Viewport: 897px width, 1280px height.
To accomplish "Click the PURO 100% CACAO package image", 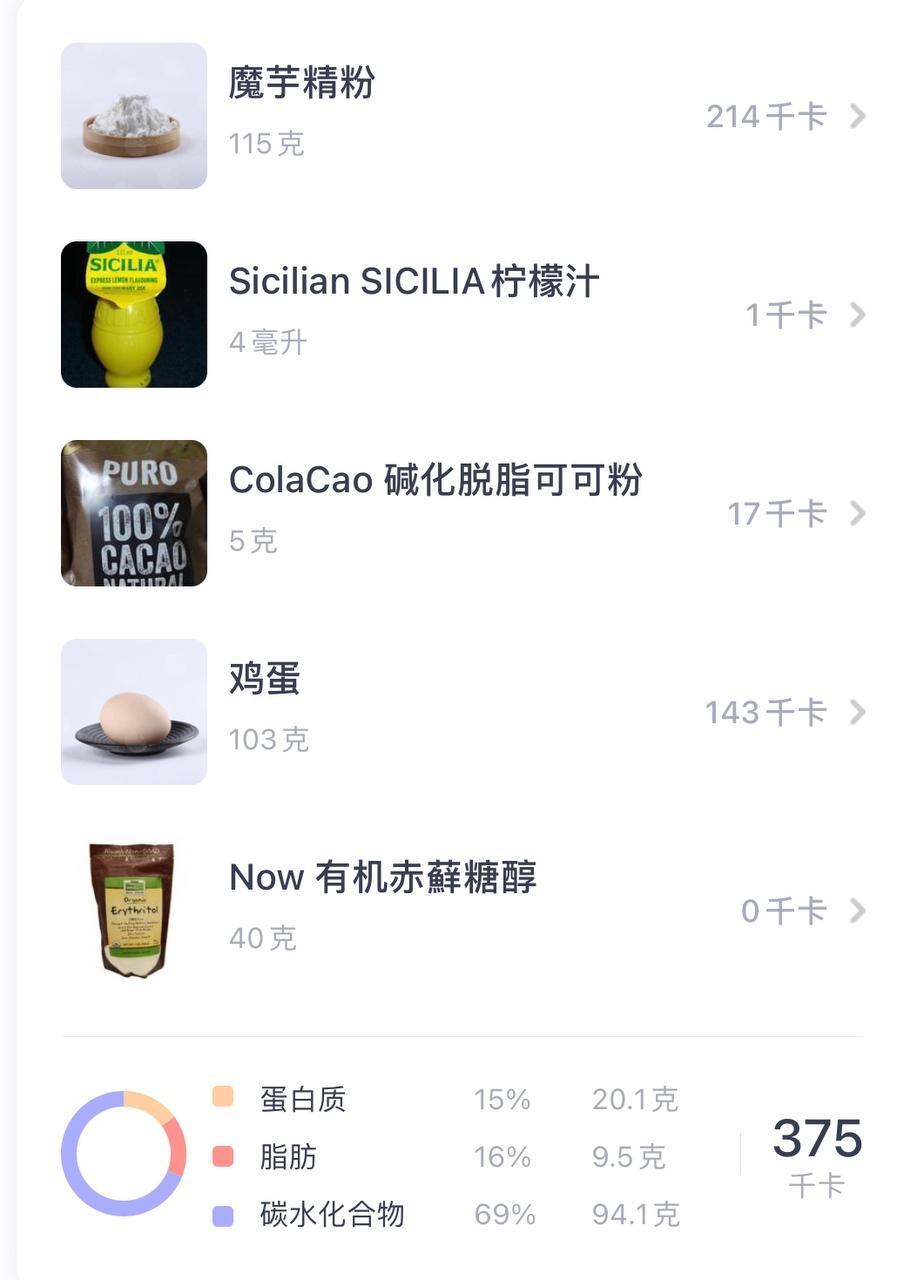I will coord(133,513).
